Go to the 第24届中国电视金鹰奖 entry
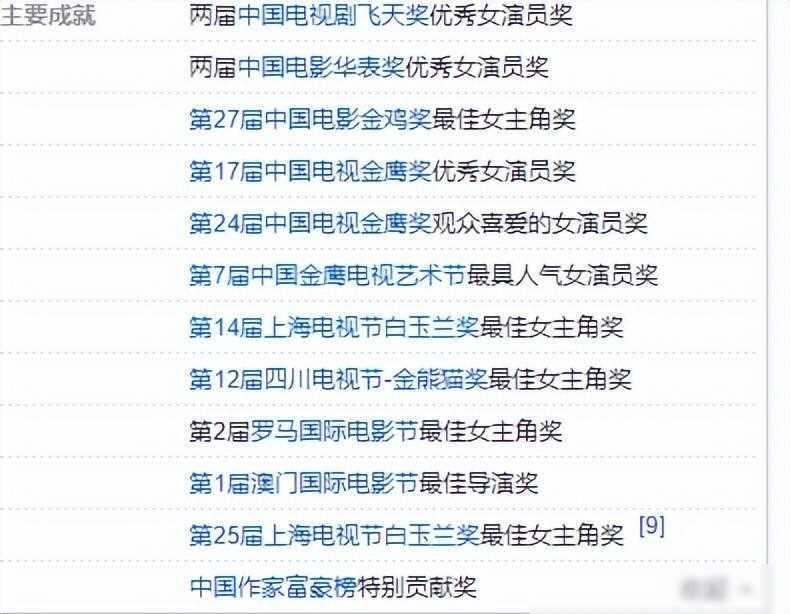Image resolution: width=790 pixels, height=614 pixels. click(310, 223)
